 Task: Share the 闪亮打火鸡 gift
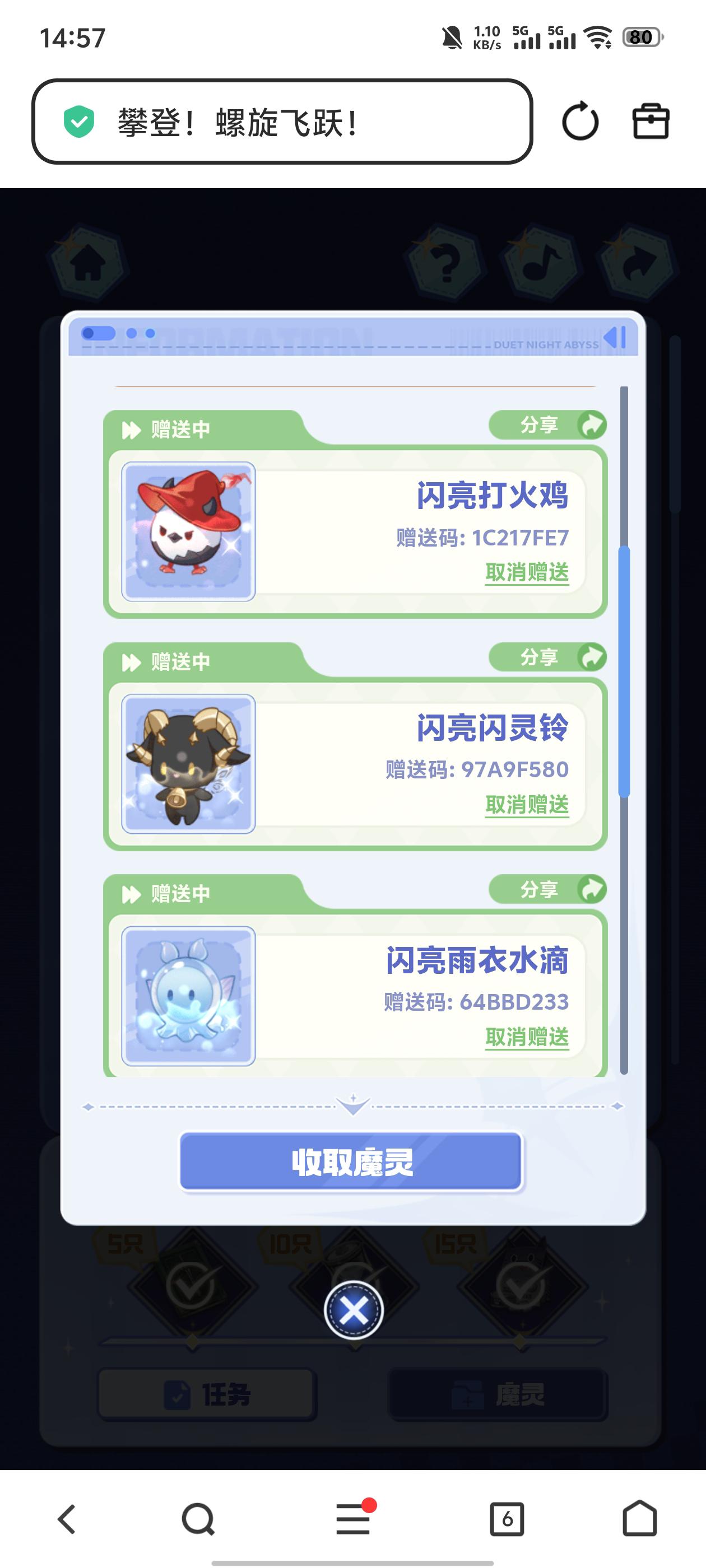pyautogui.click(x=547, y=425)
